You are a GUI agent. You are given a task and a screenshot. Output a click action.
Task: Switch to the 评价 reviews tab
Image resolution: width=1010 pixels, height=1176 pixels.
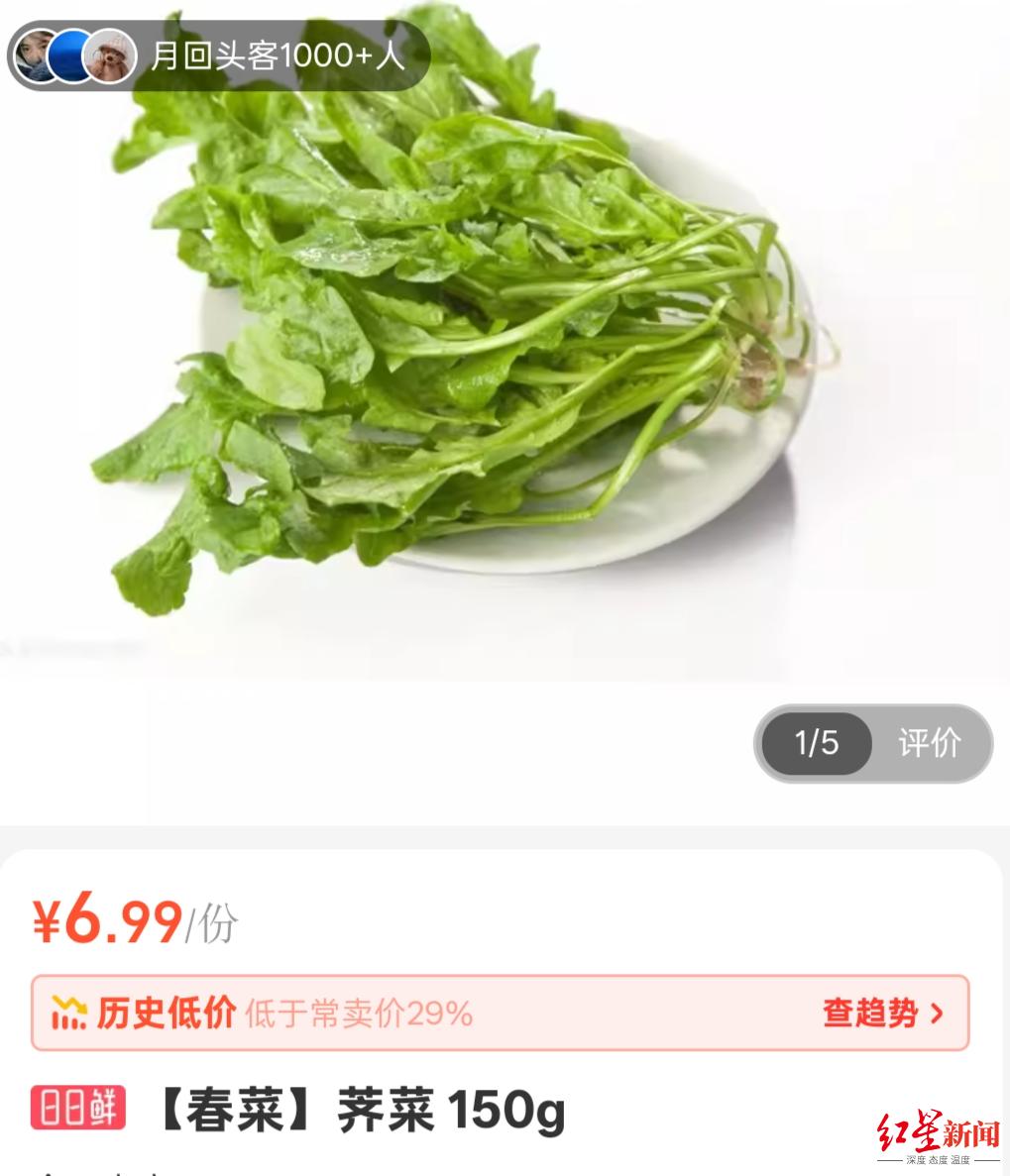[x=930, y=743]
